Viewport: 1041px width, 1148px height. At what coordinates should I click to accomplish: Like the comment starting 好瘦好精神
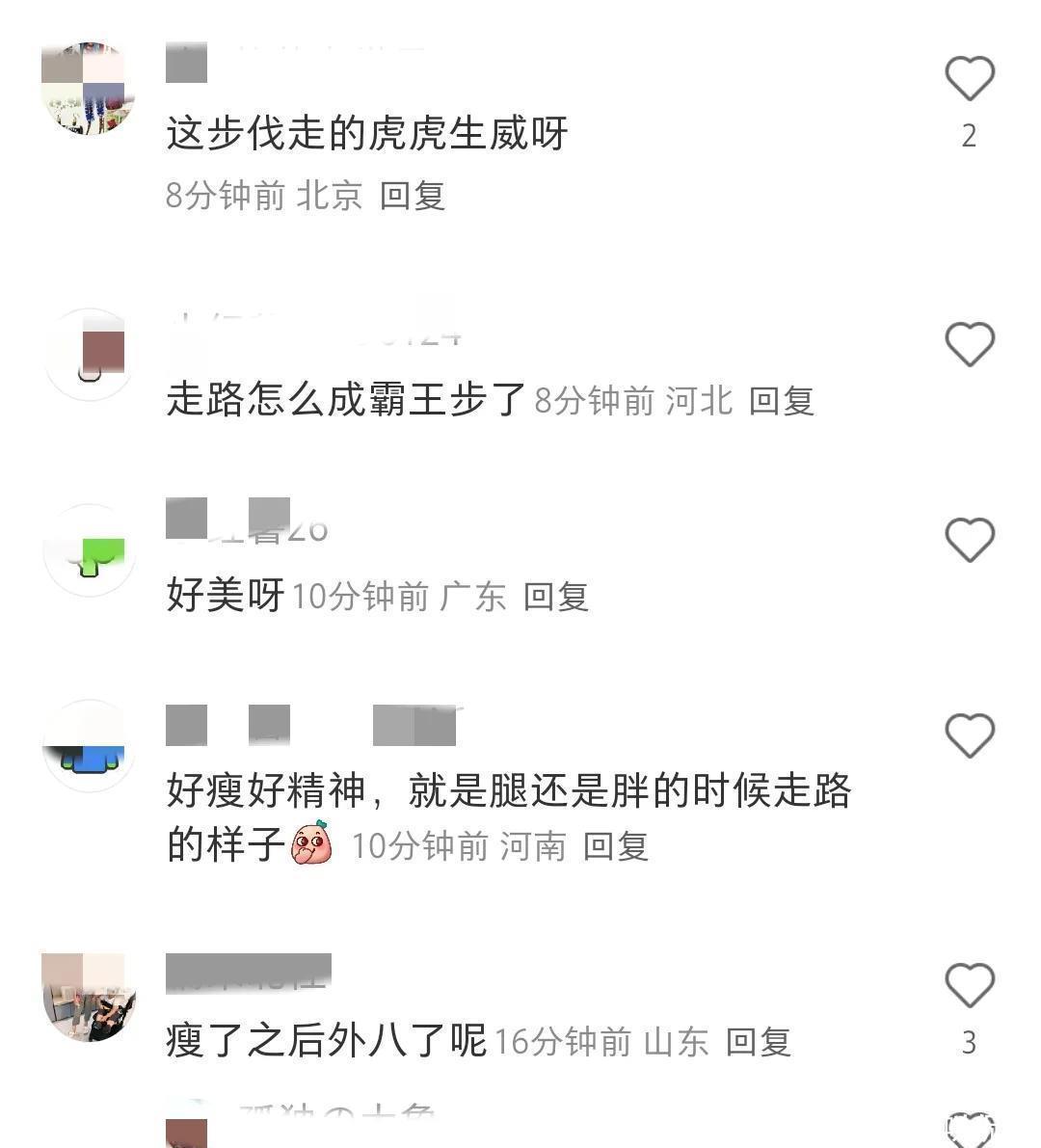(x=969, y=735)
